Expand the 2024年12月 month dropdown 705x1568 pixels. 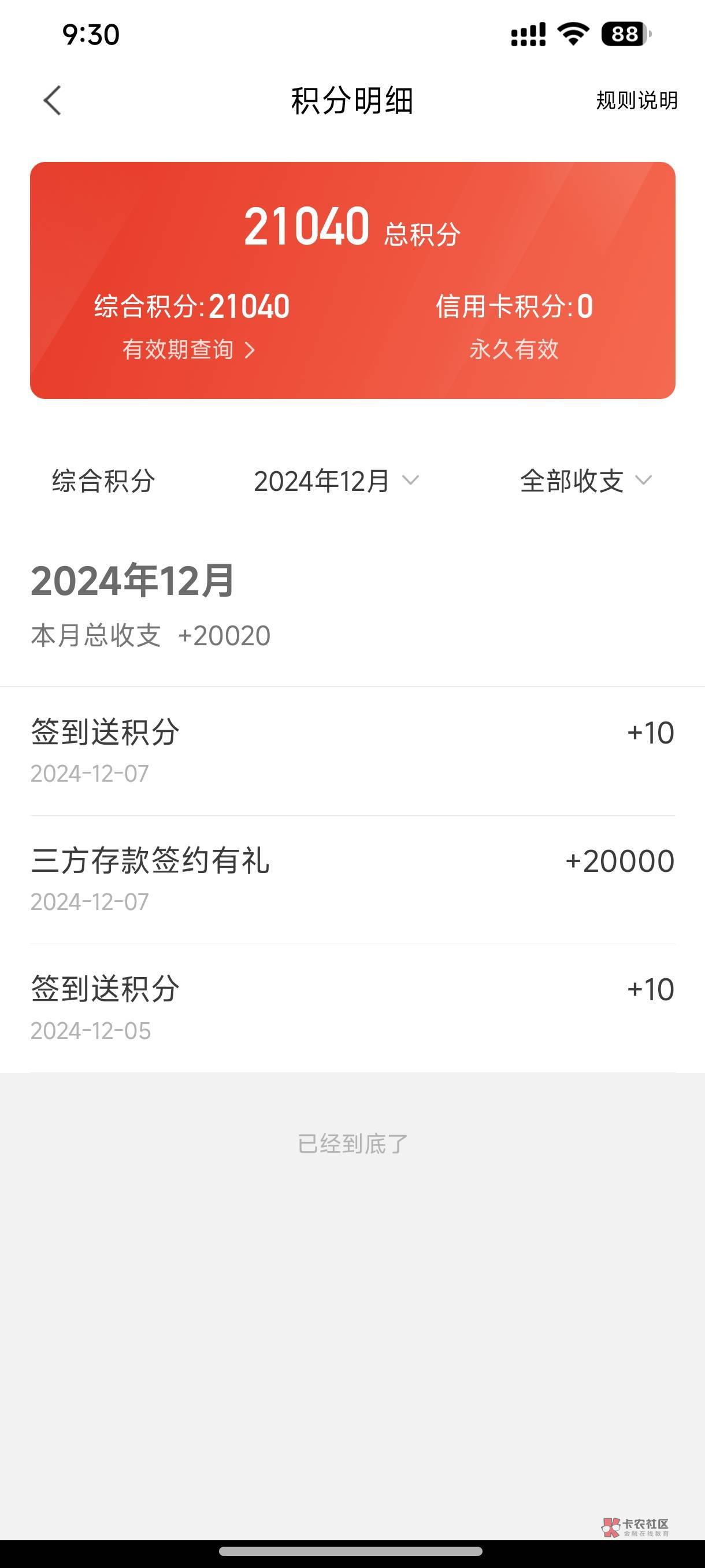point(336,481)
